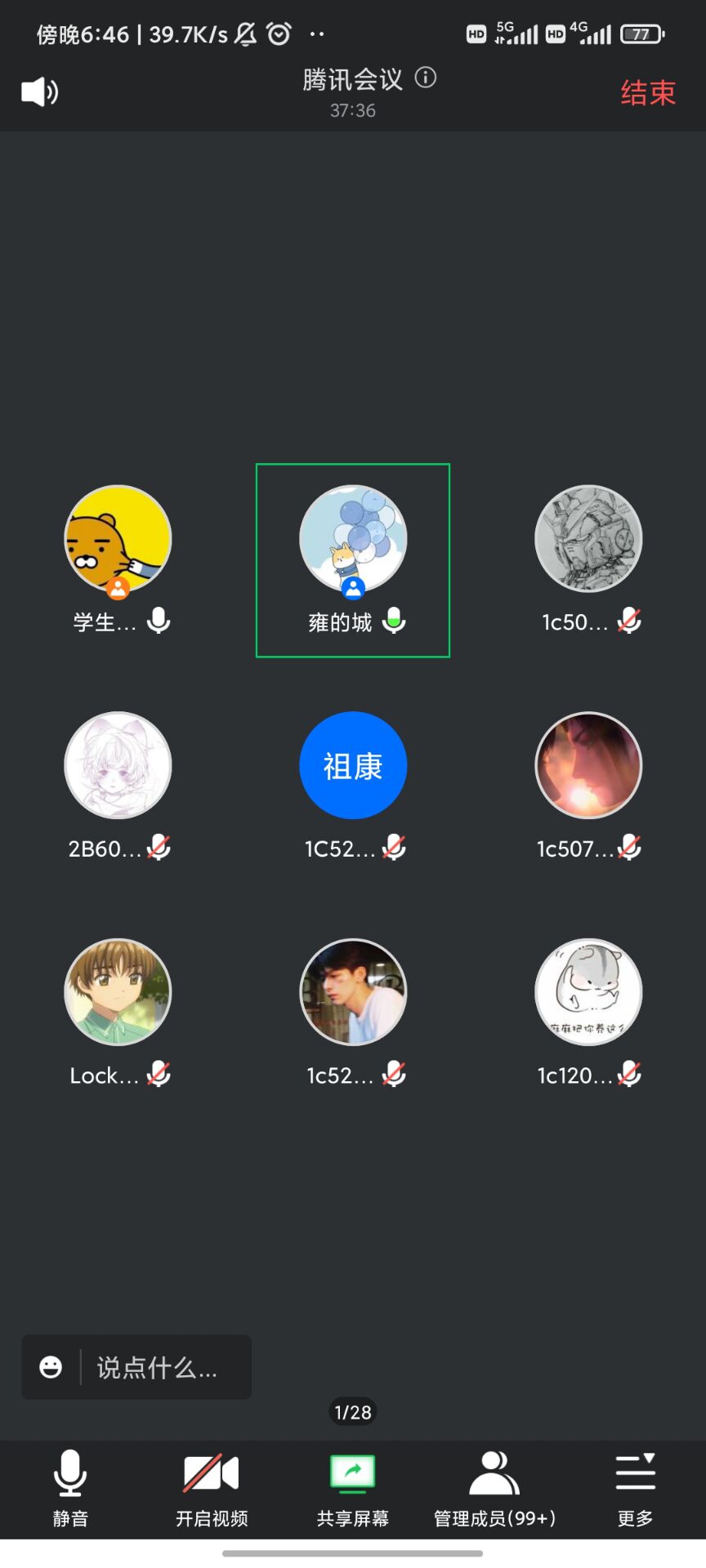Select participant Lock...
Image resolution: width=706 pixels, height=1568 pixels.
118,991
